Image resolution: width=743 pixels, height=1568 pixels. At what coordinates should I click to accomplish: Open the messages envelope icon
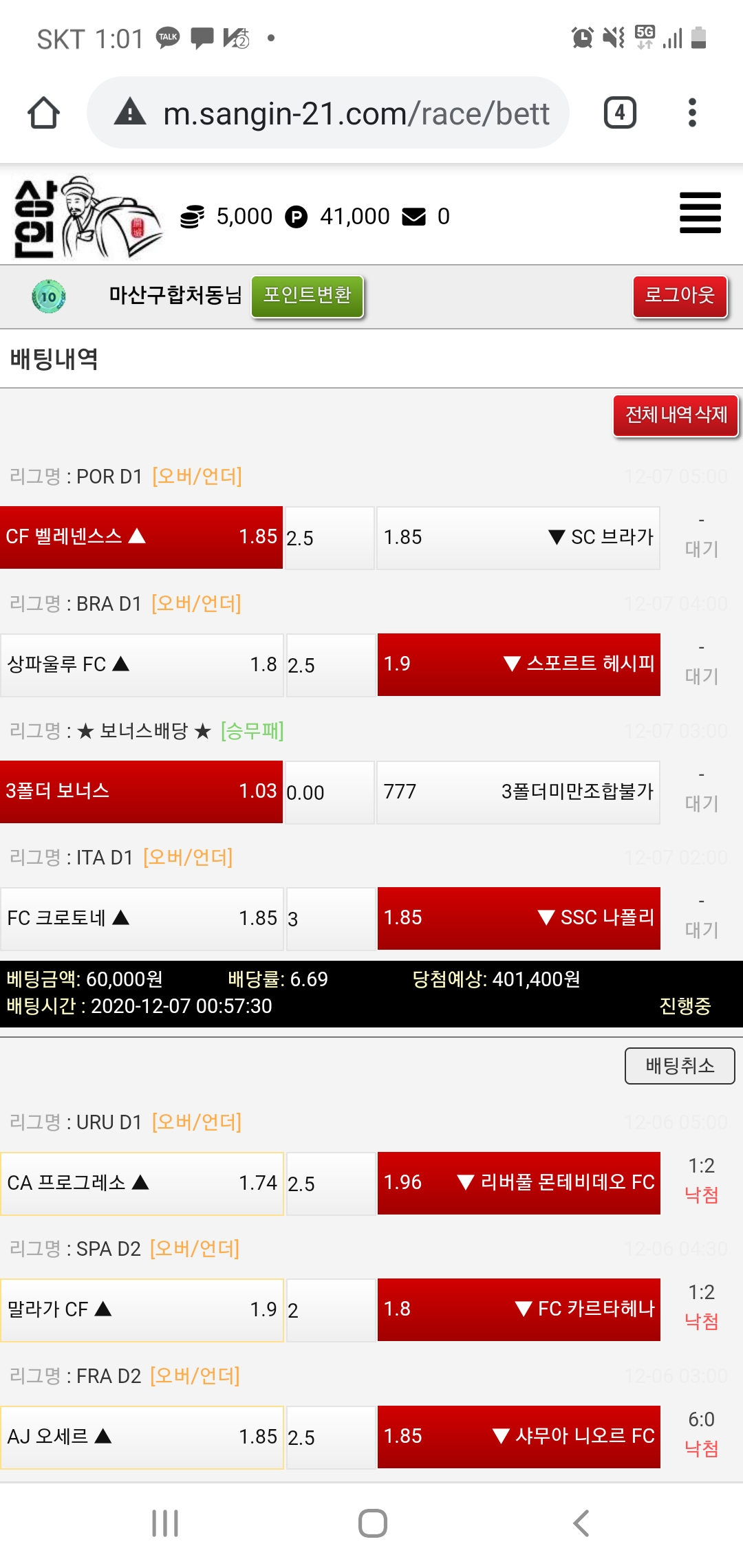point(413,217)
